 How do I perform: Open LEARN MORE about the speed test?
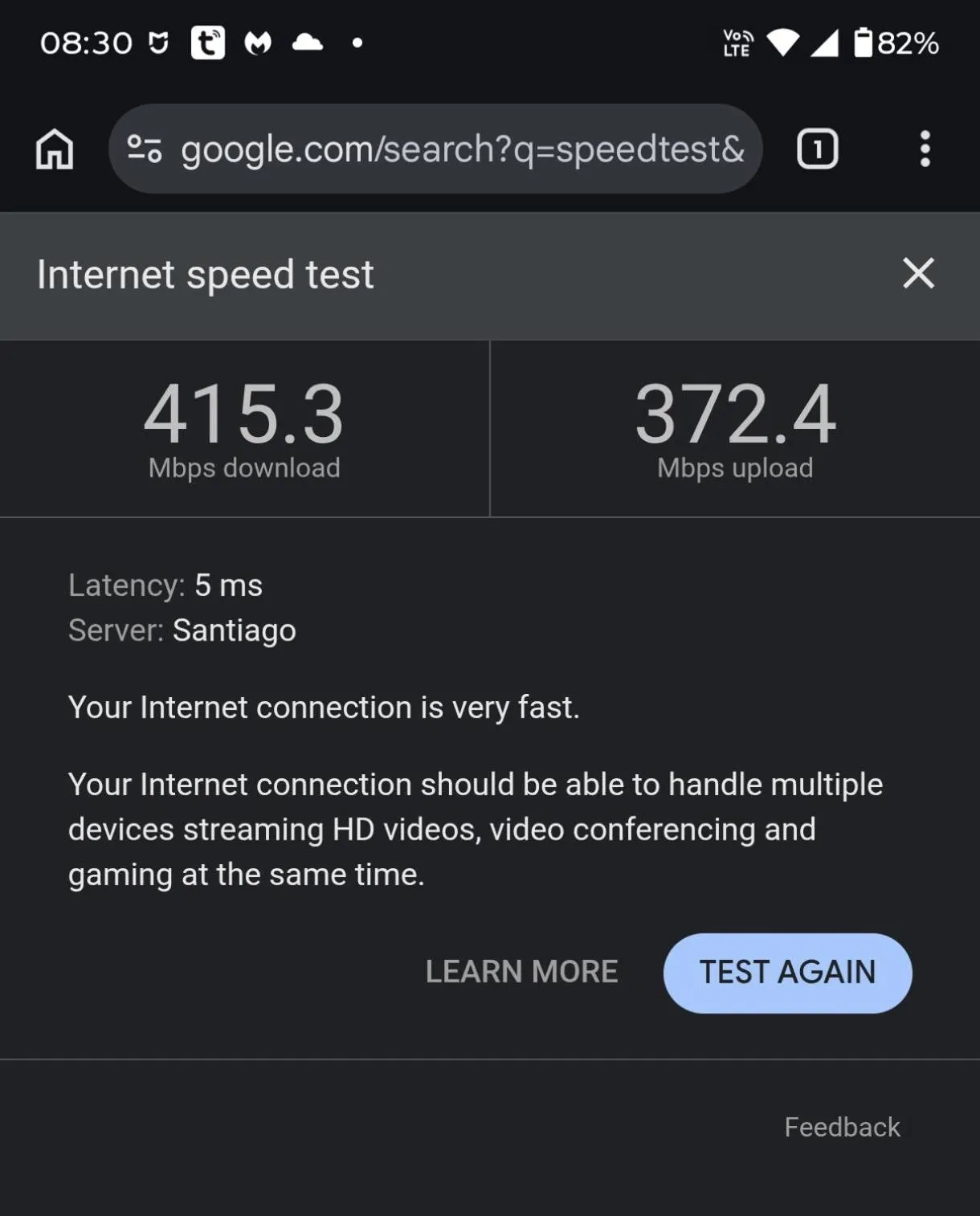(521, 973)
